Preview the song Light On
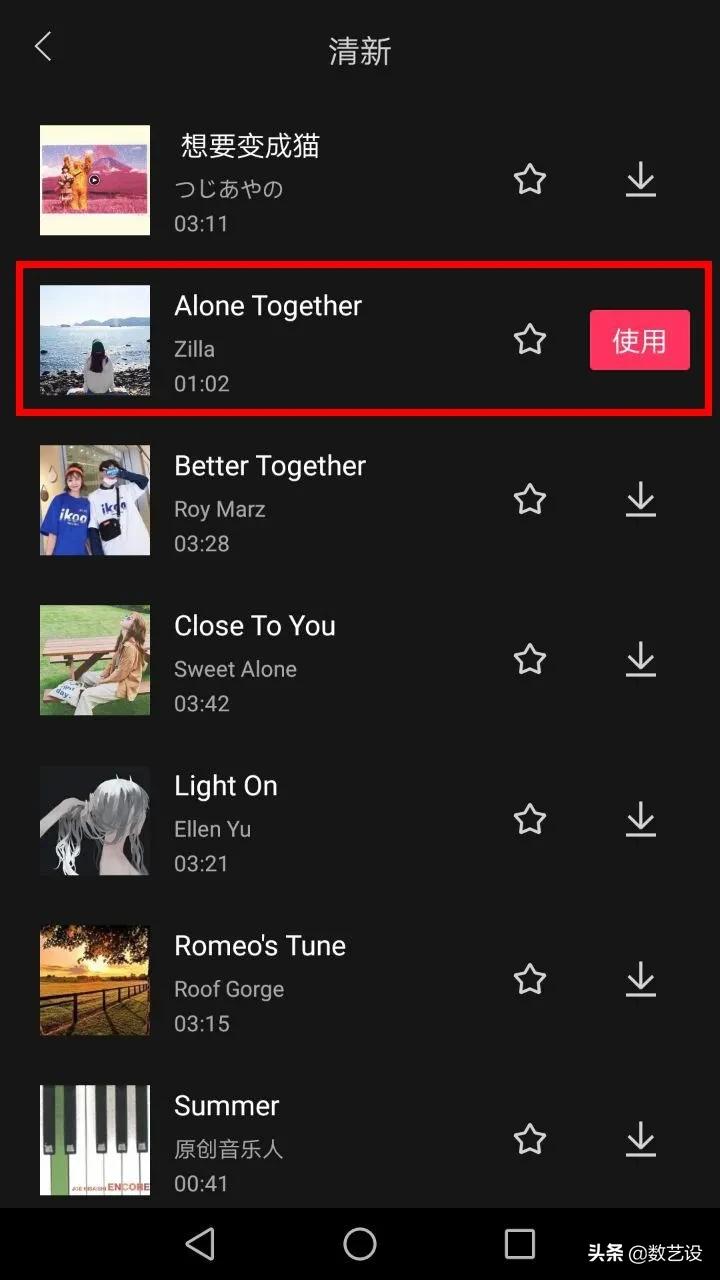 click(95, 820)
